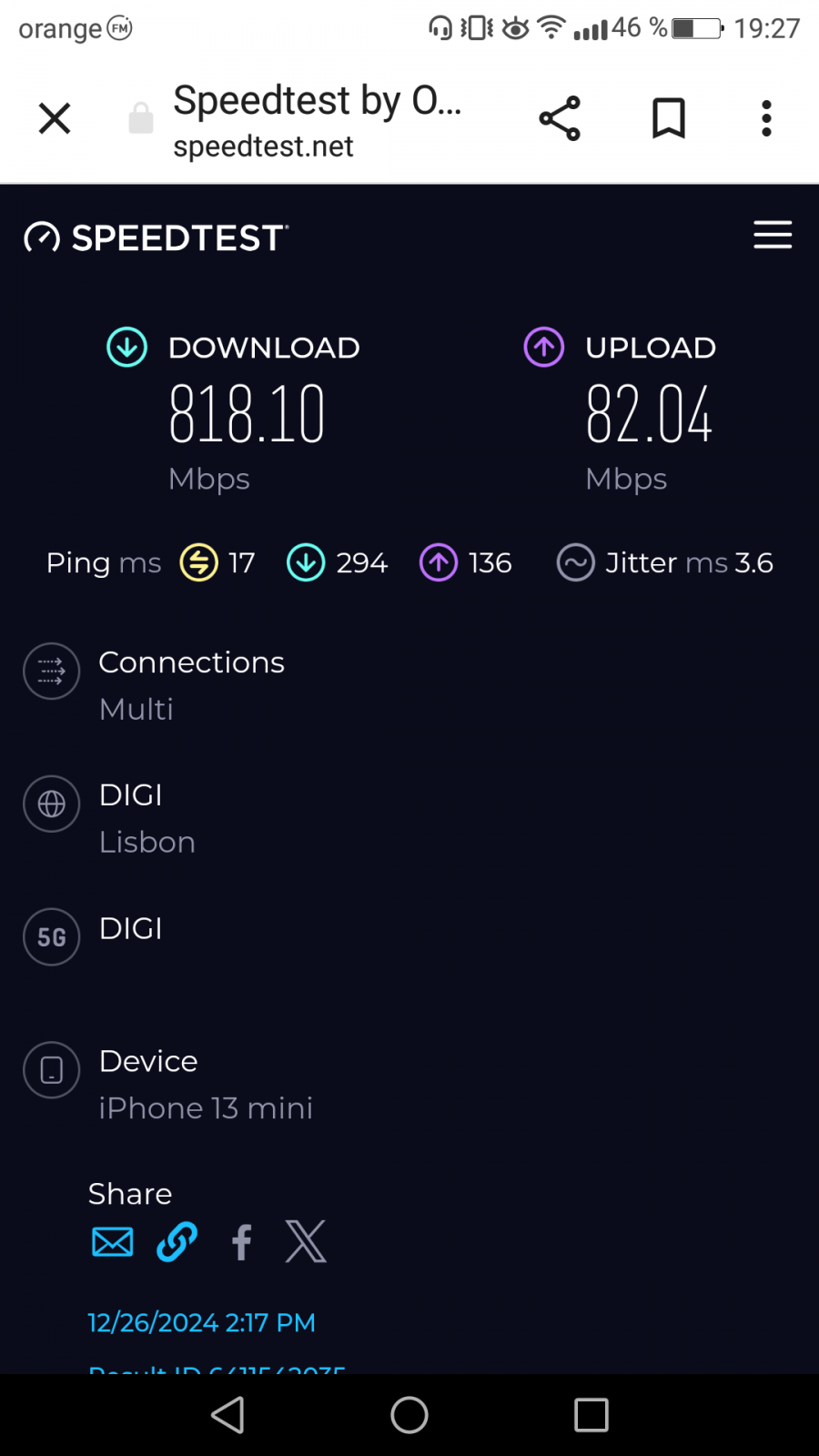819x1456 pixels.
Task: Open the 12/26/2024 2:17 PM result link
Action: click(201, 1322)
